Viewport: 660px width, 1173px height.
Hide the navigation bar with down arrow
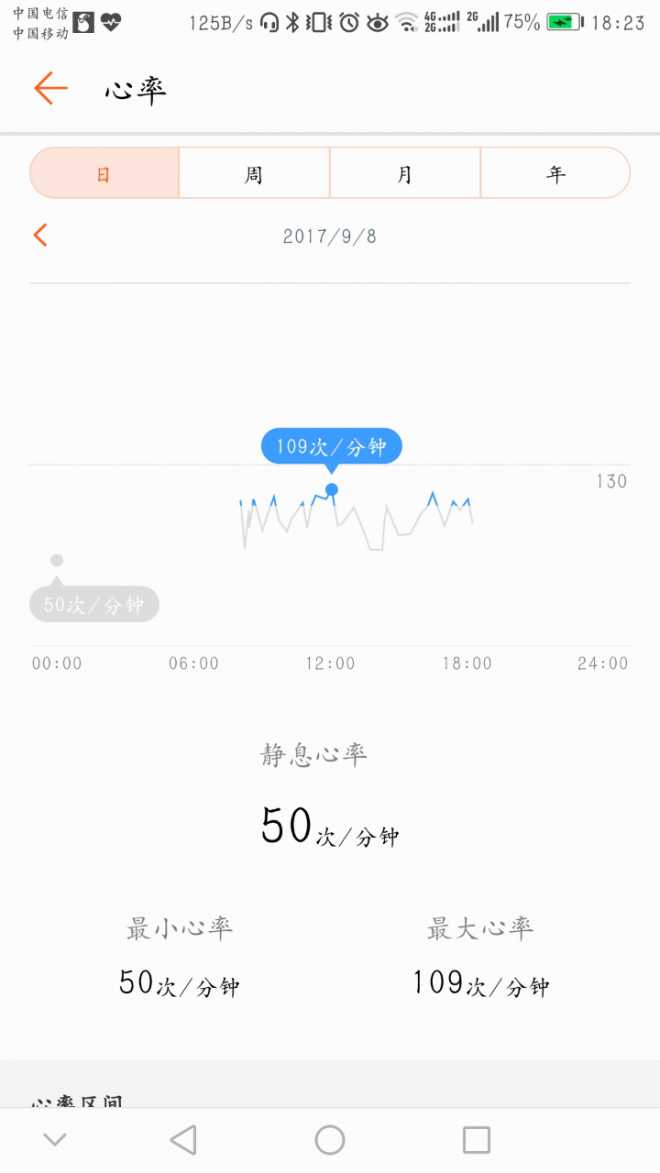click(x=55, y=1140)
